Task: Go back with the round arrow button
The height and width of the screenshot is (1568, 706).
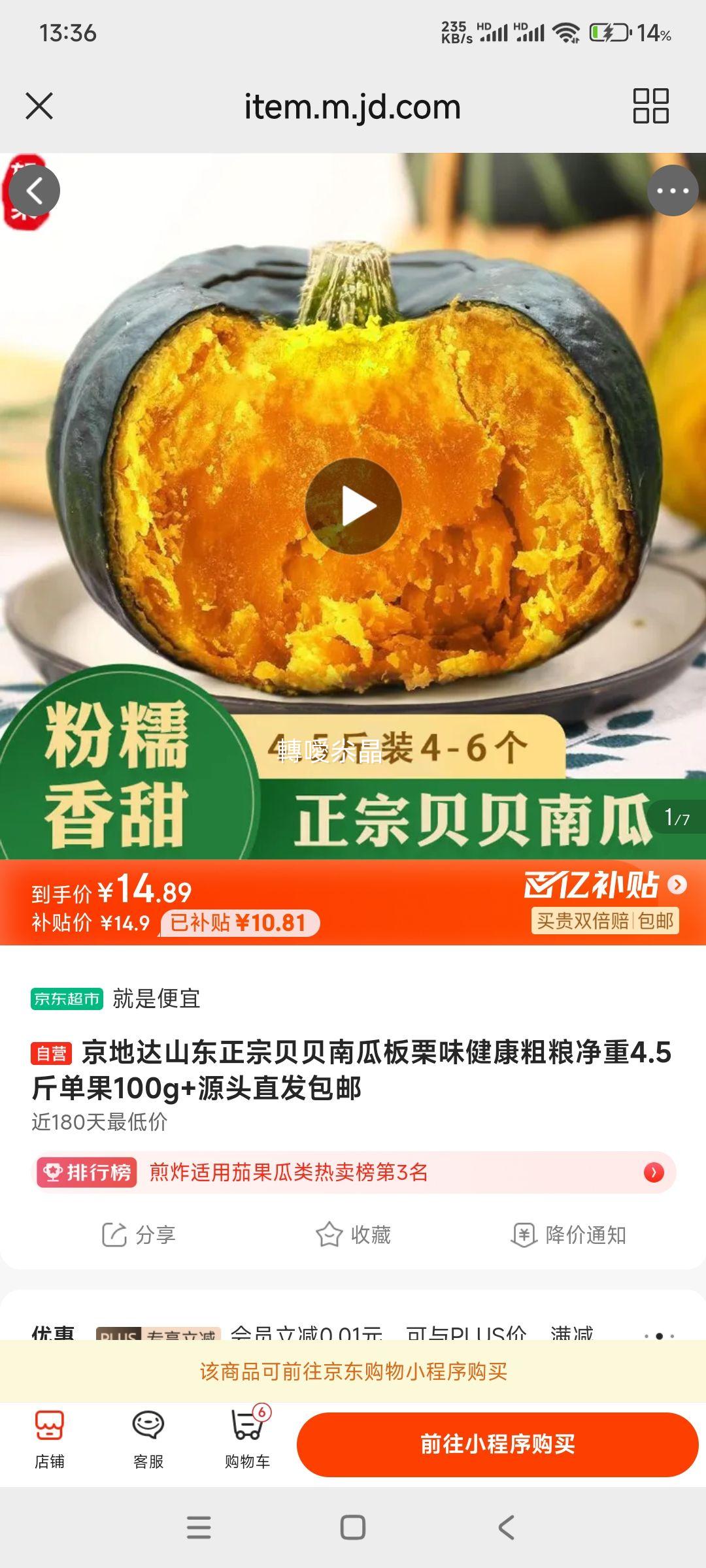Action: 35,191
